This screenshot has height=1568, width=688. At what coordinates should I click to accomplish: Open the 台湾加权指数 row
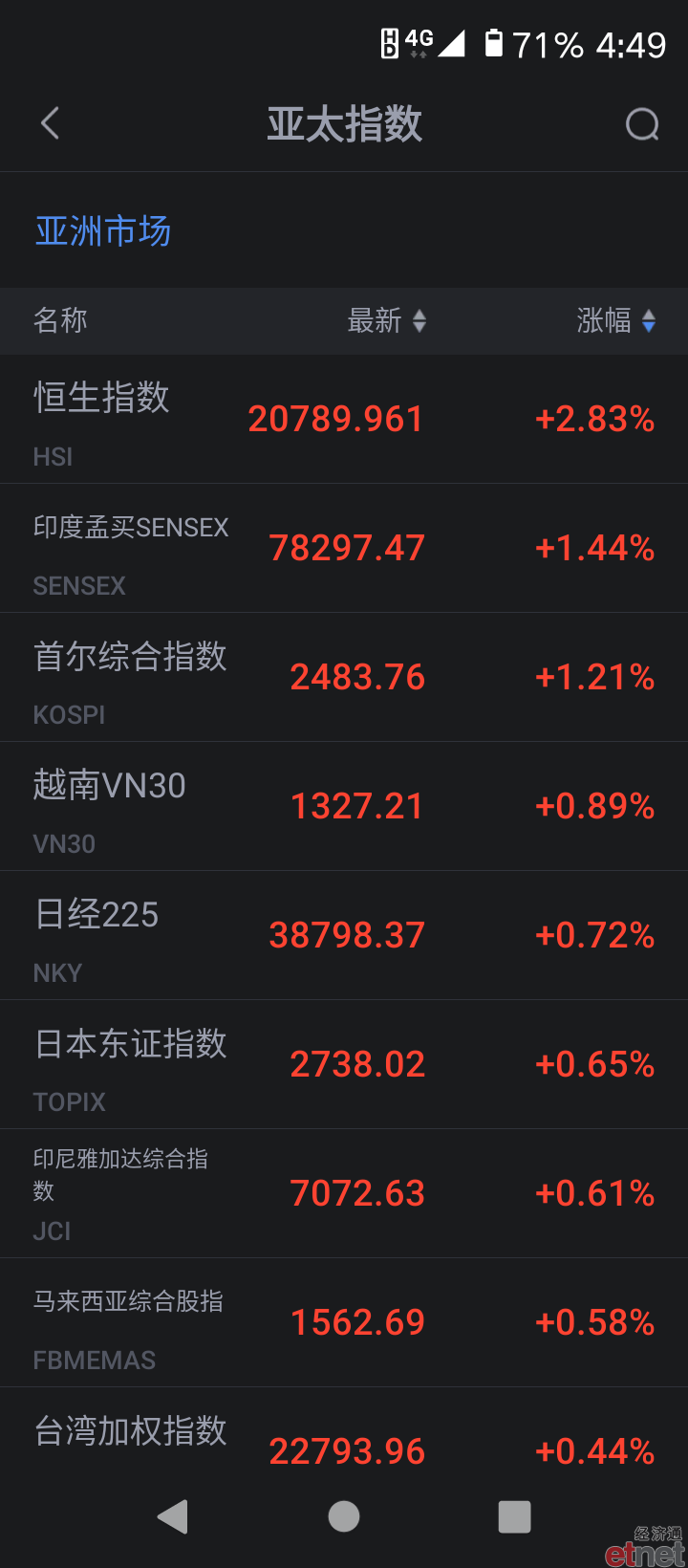point(344,1434)
